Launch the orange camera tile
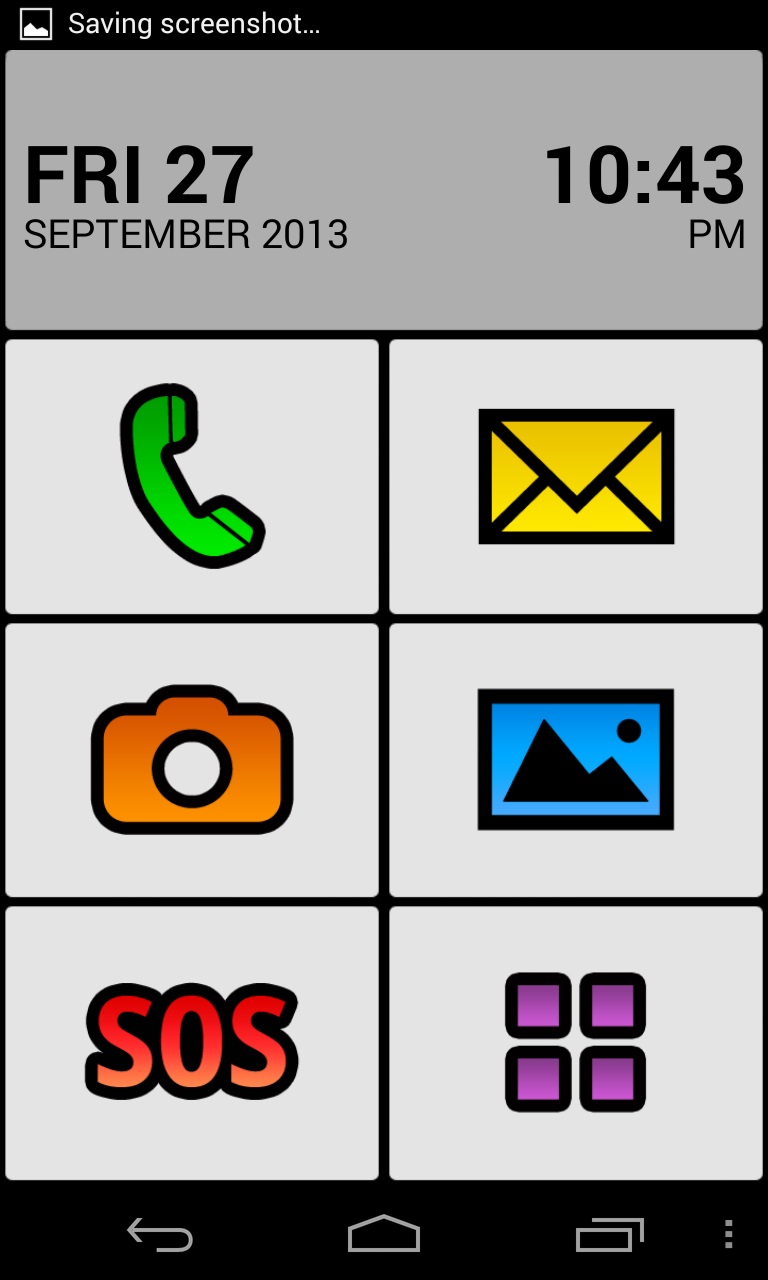 pyautogui.click(x=192, y=760)
